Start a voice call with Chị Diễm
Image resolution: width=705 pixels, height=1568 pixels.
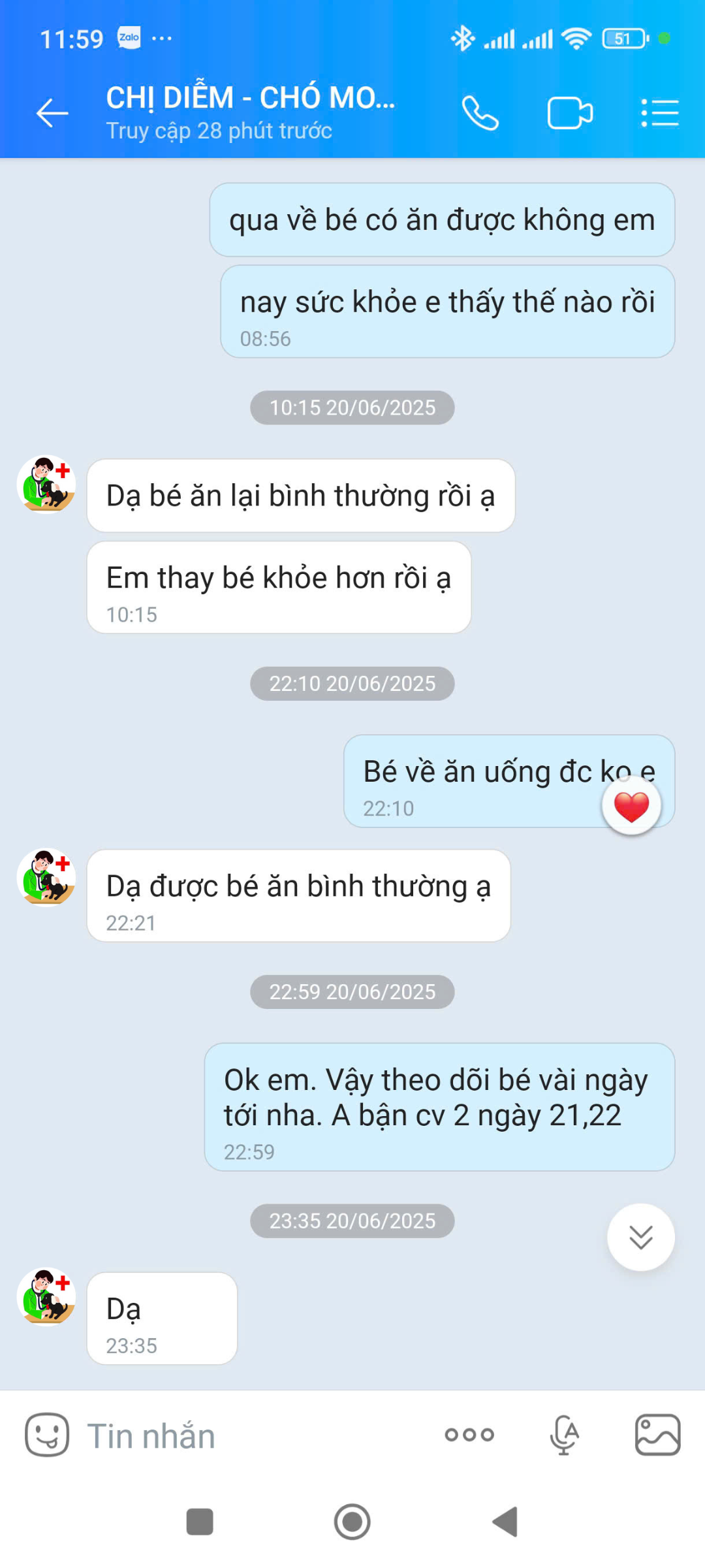pyautogui.click(x=480, y=114)
